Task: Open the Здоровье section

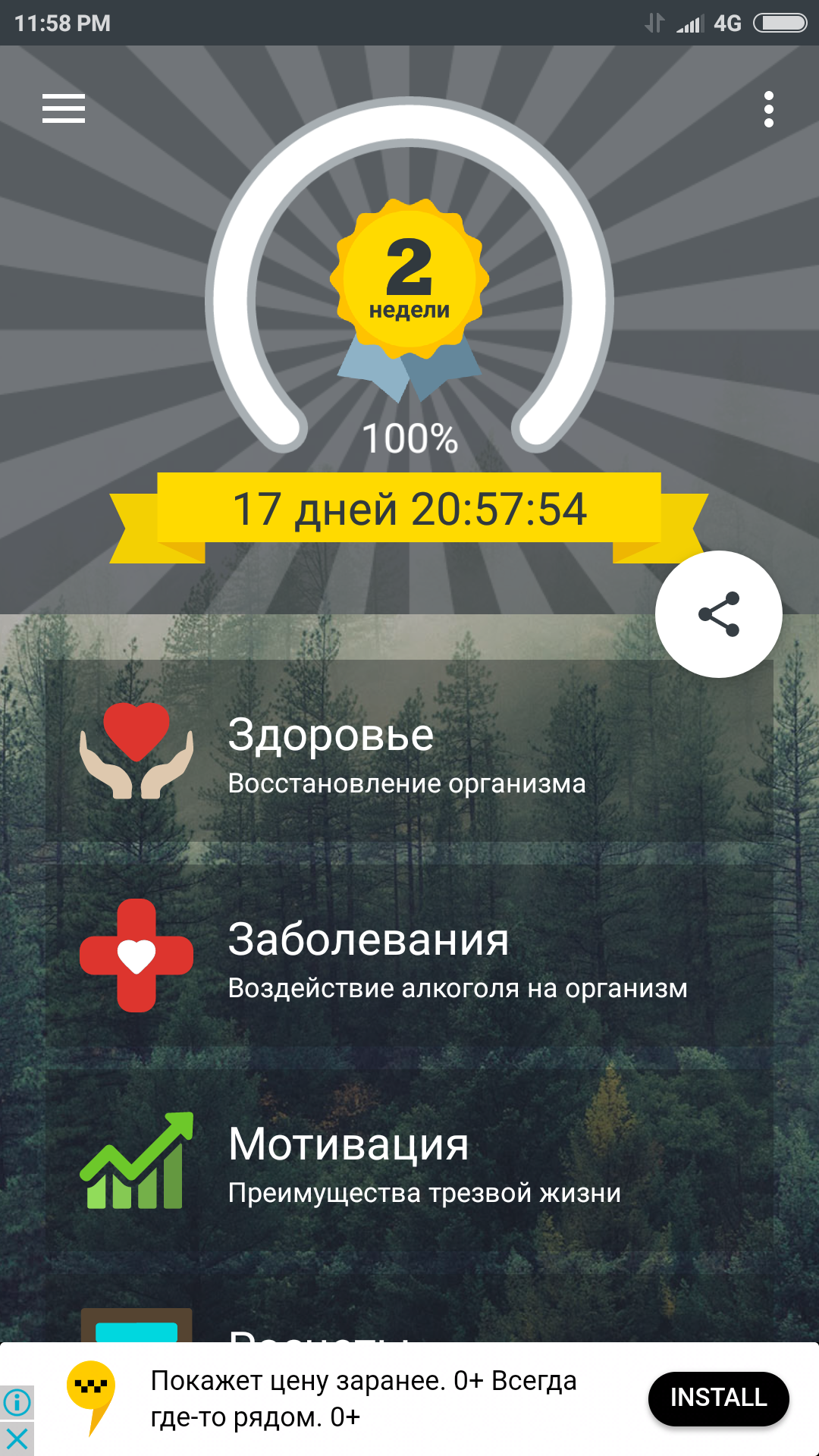Action: [x=409, y=751]
